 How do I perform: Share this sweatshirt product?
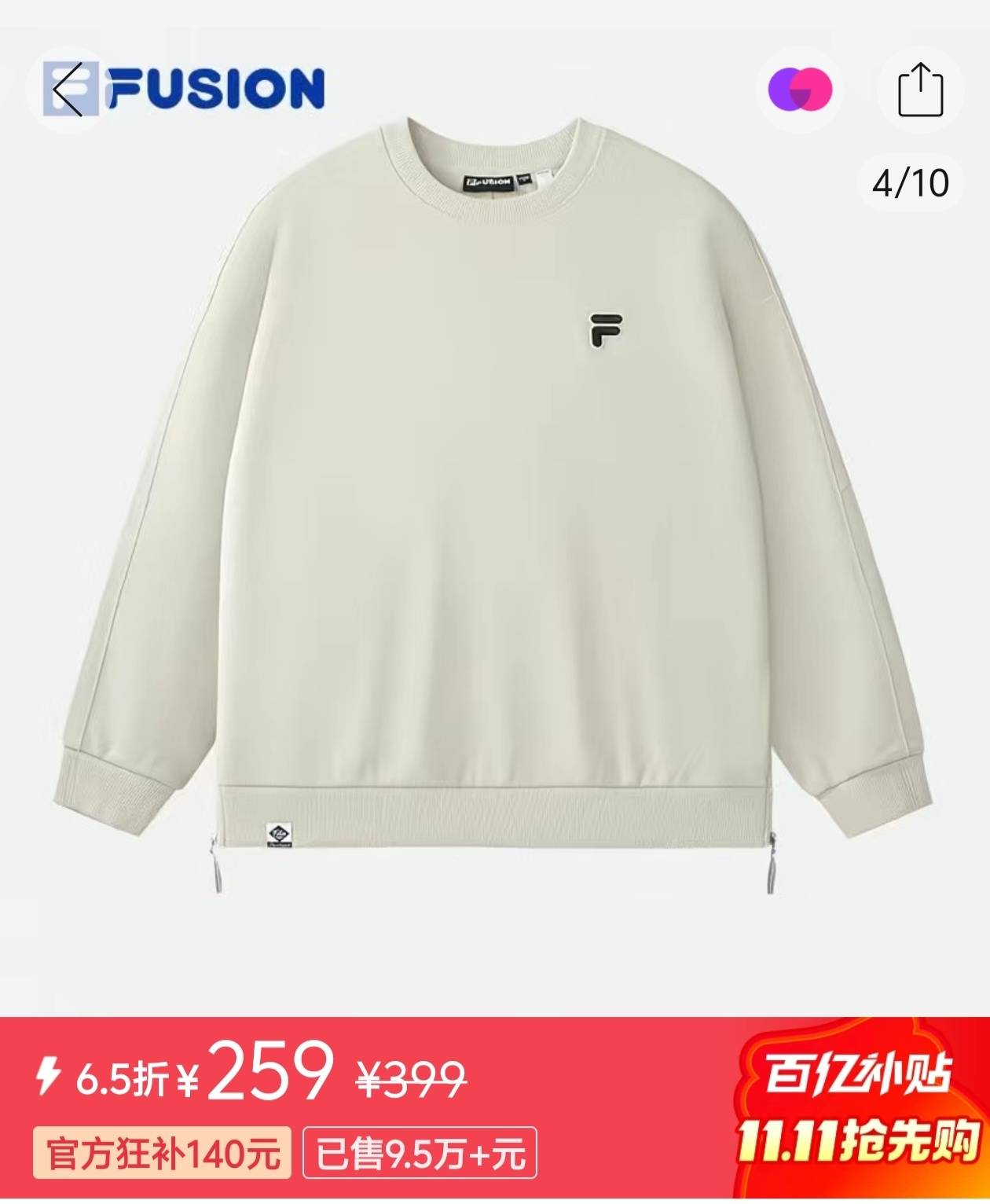[920, 90]
